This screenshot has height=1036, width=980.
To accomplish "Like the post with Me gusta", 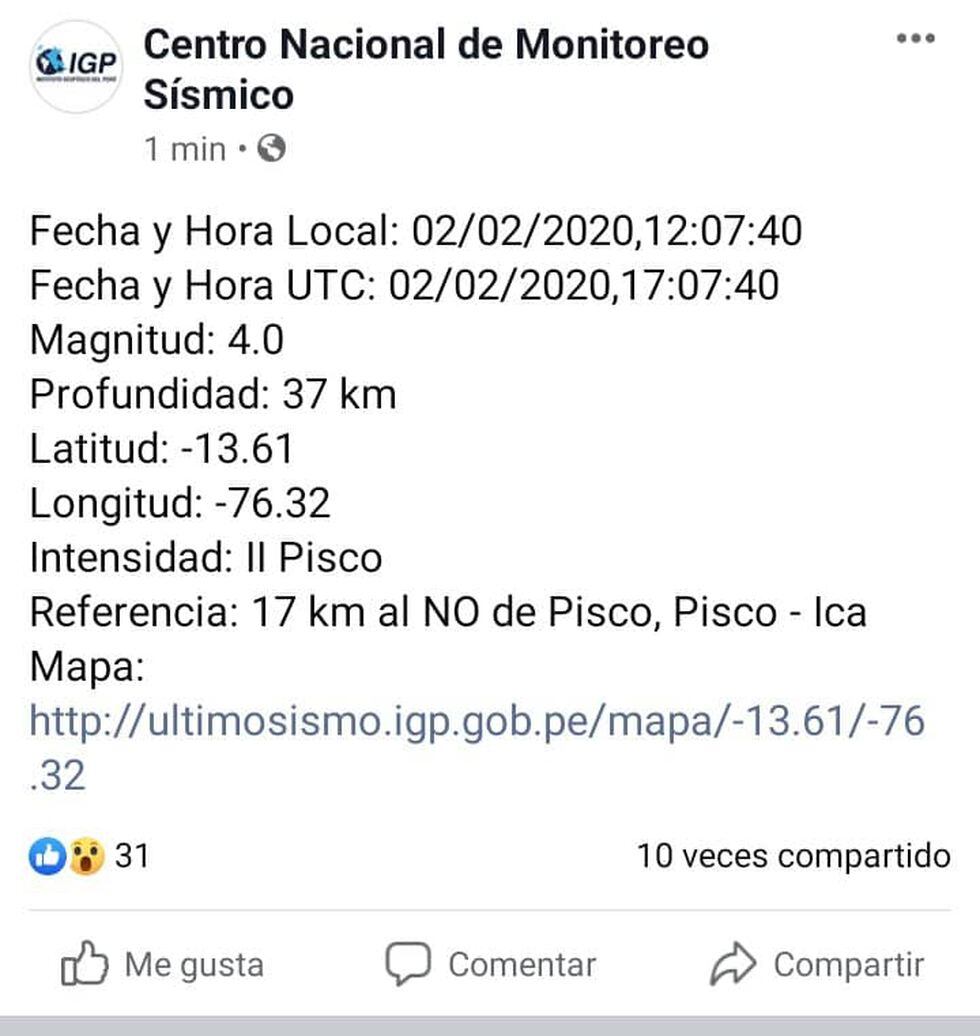I will click(x=162, y=965).
